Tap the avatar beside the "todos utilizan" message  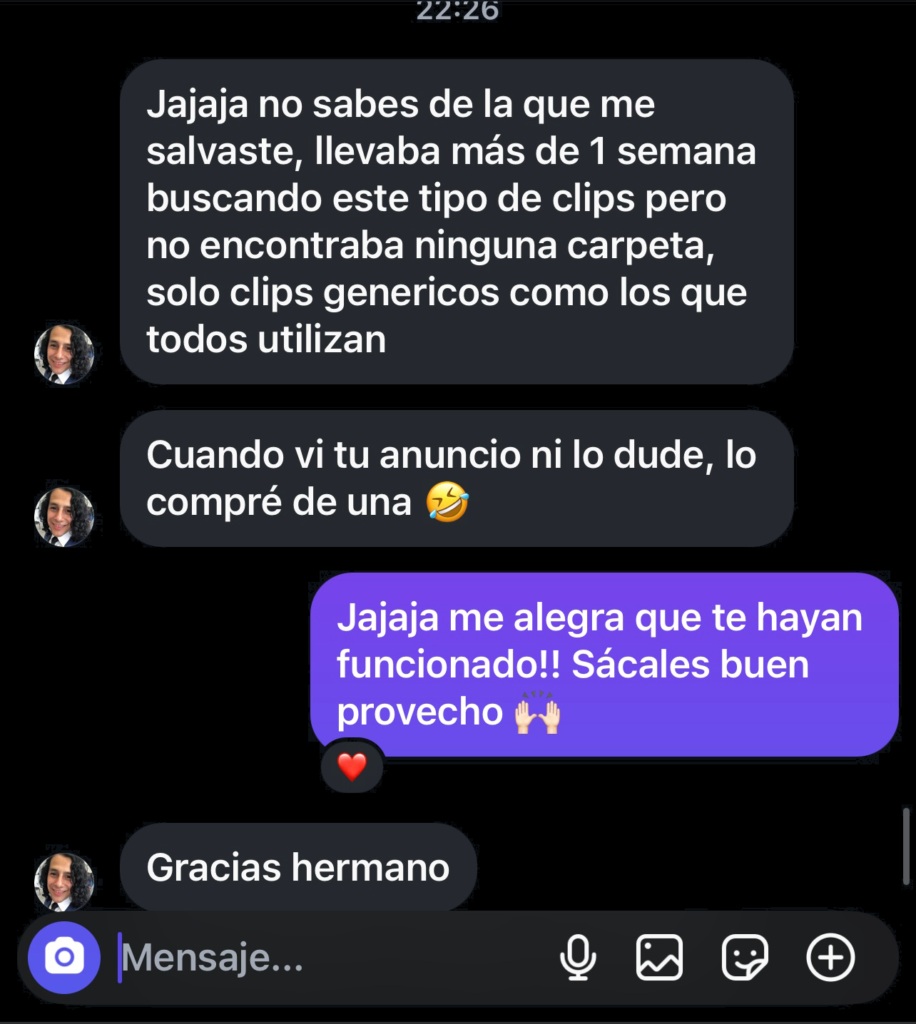(x=64, y=354)
